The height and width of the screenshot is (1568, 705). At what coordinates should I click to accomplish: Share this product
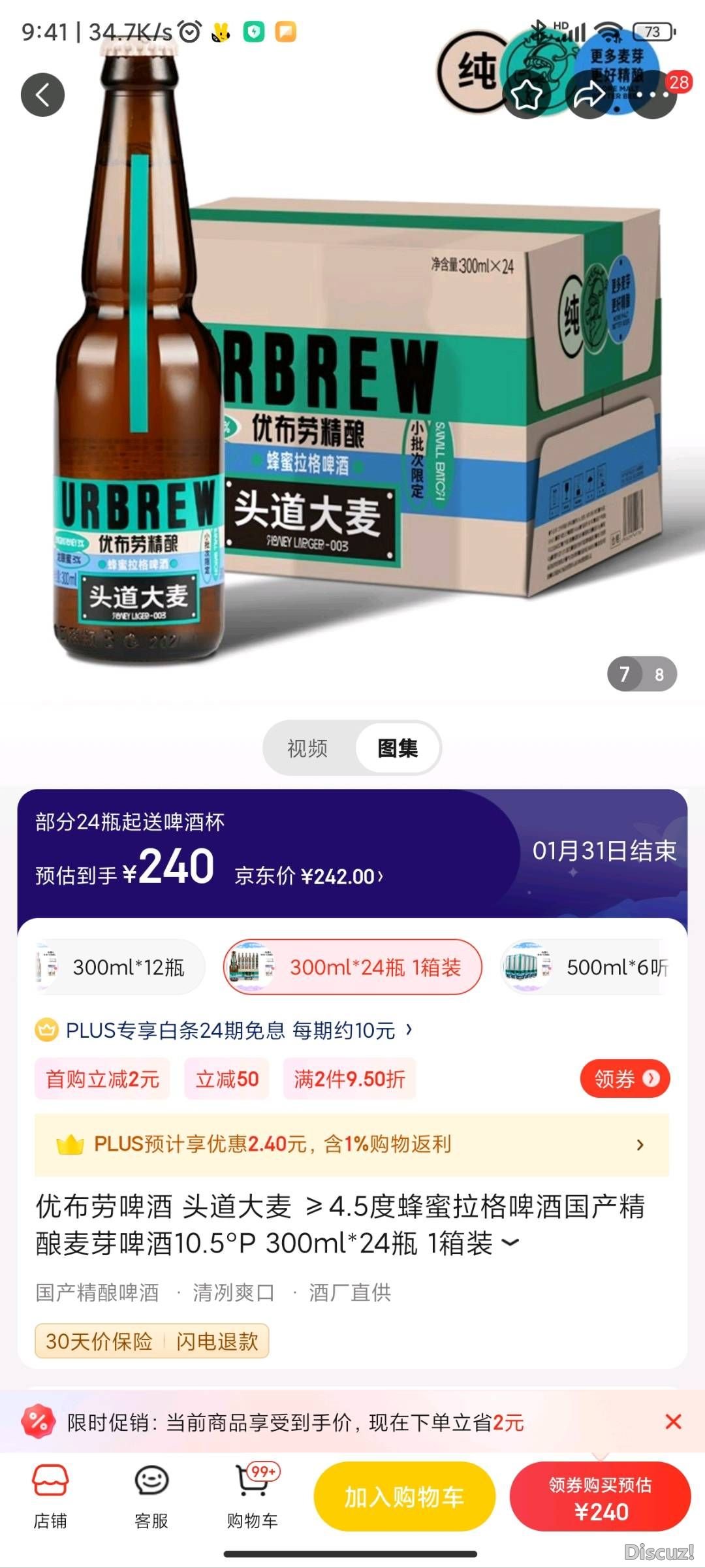589,95
